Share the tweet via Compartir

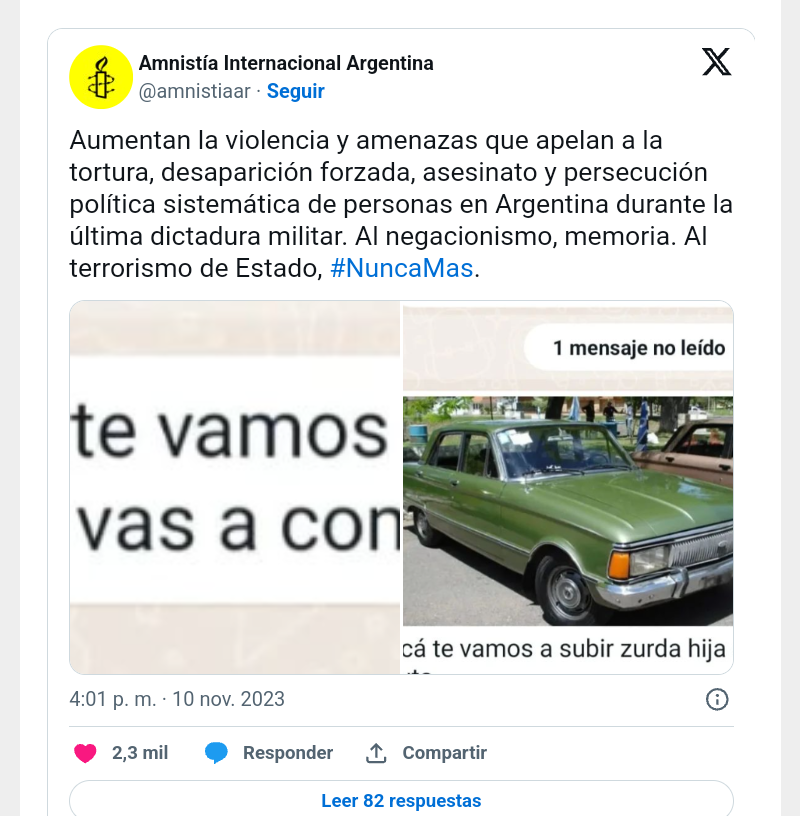427,753
